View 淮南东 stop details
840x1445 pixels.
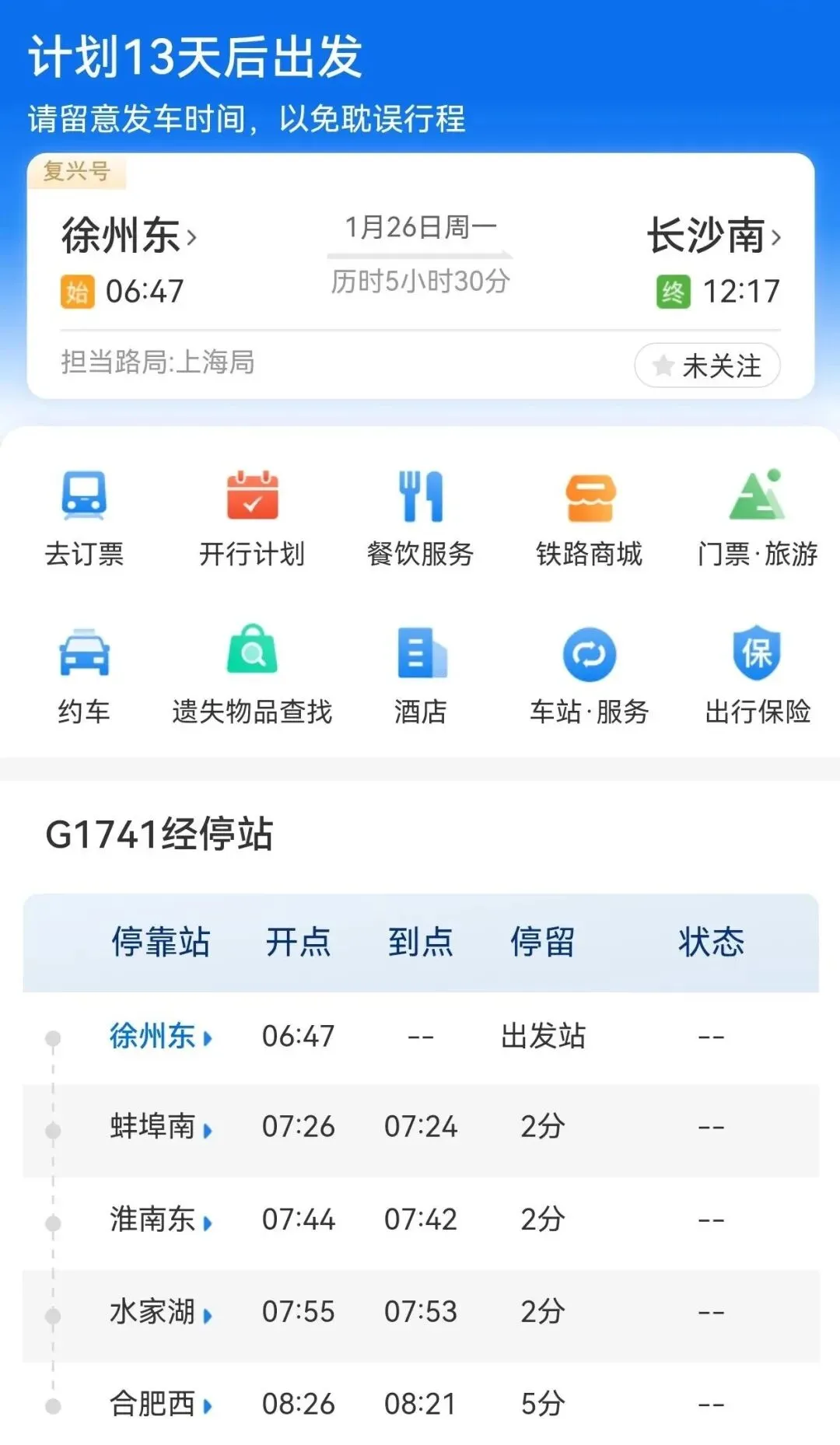point(160,1219)
